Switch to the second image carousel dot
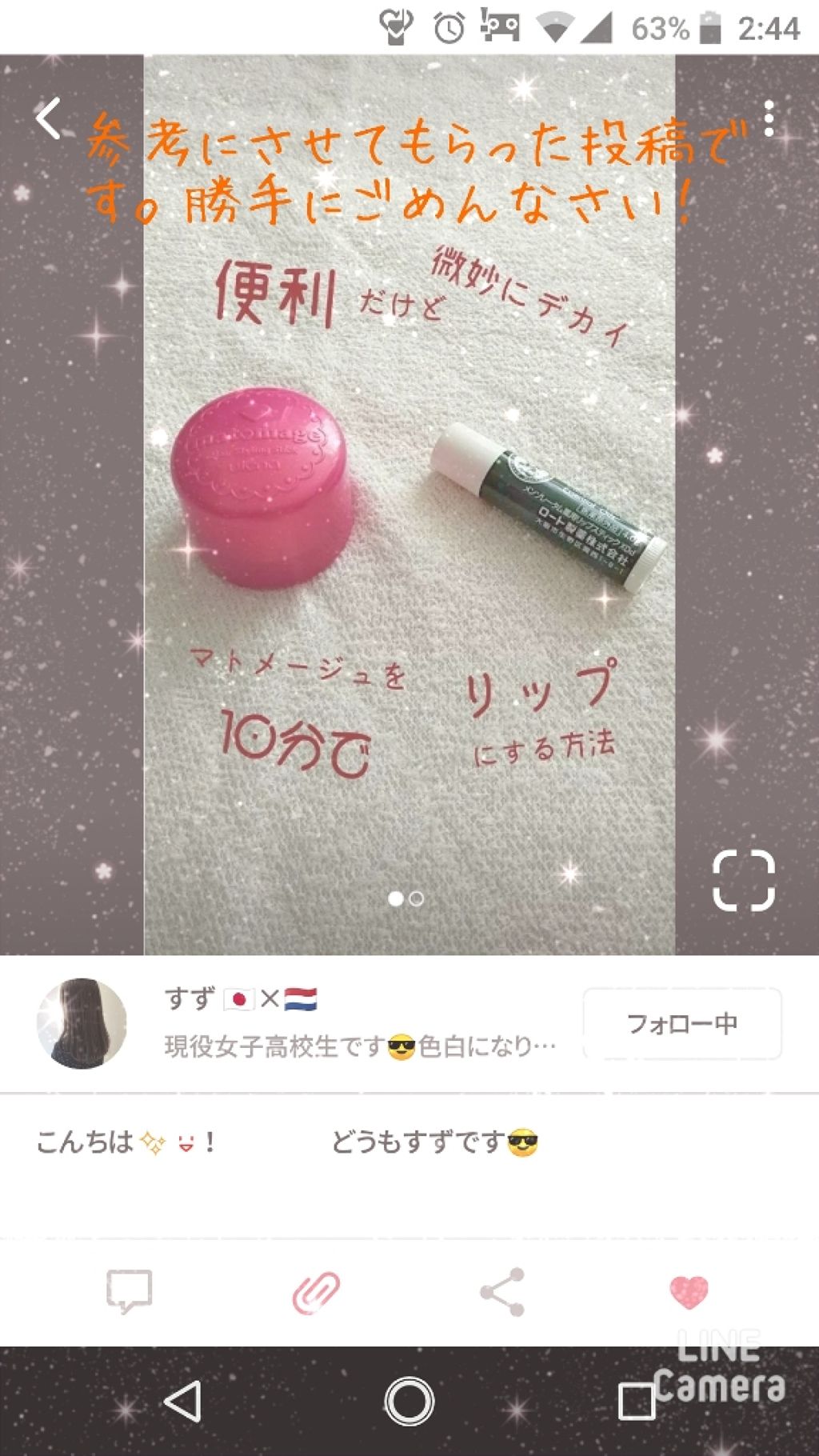Image resolution: width=819 pixels, height=1456 pixels. [417, 899]
